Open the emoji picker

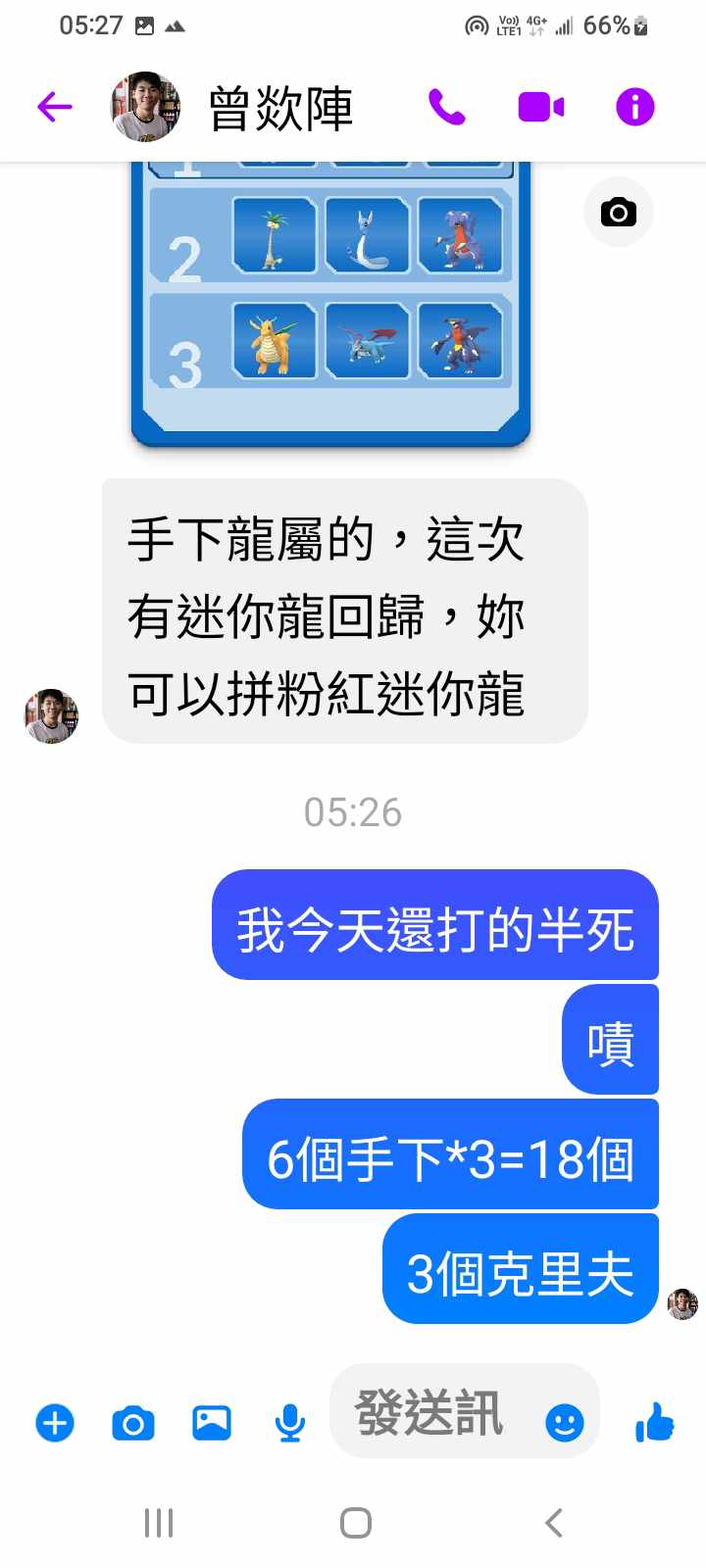click(x=564, y=1422)
